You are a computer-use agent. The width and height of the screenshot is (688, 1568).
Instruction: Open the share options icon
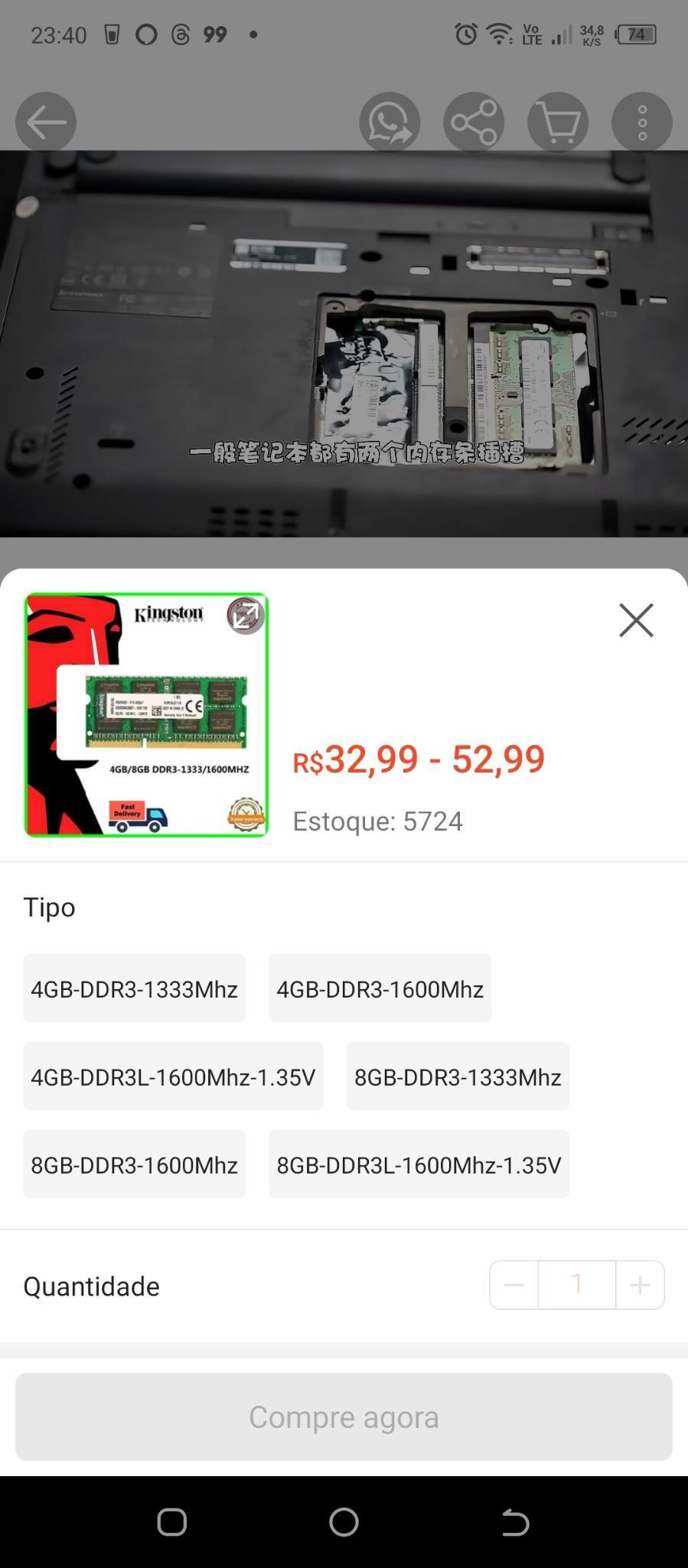point(474,122)
